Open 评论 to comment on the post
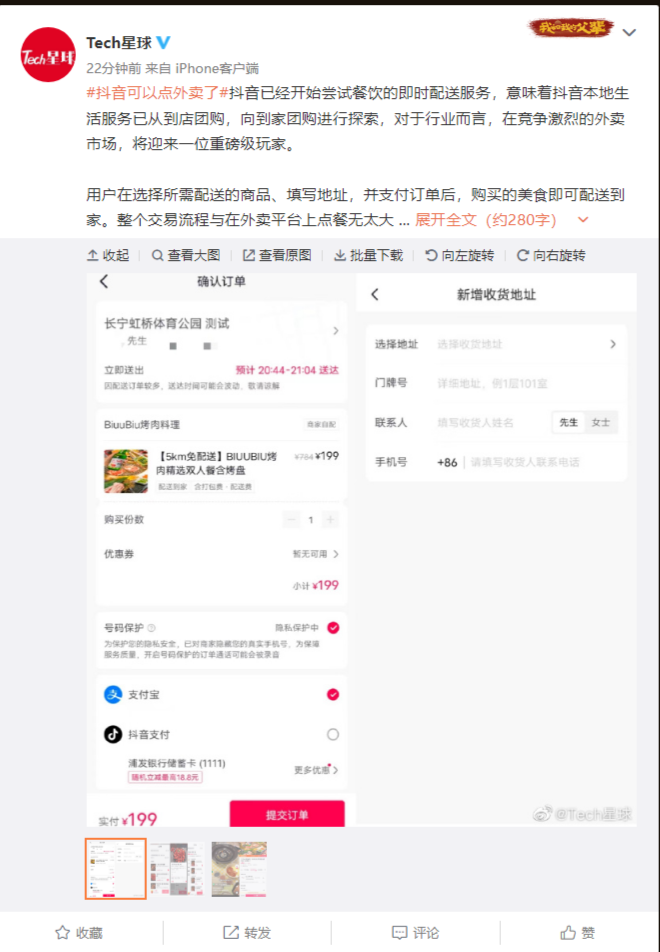660x952 pixels. 414,932
